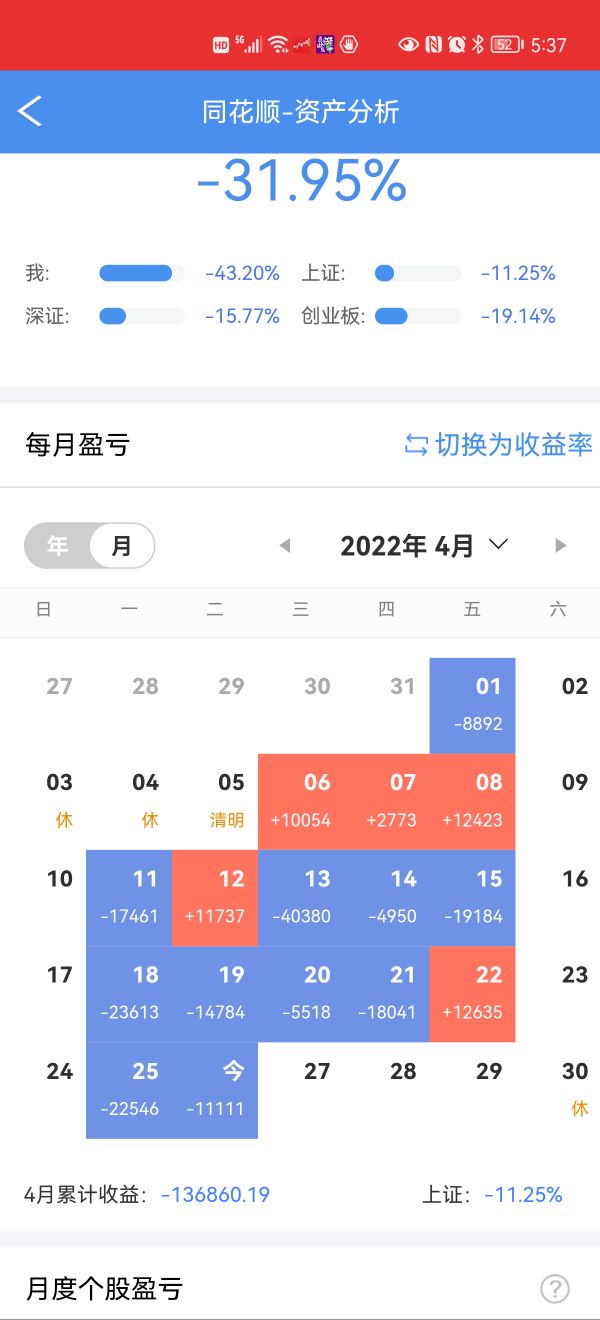Go to the next month arrow

(560, 545)
